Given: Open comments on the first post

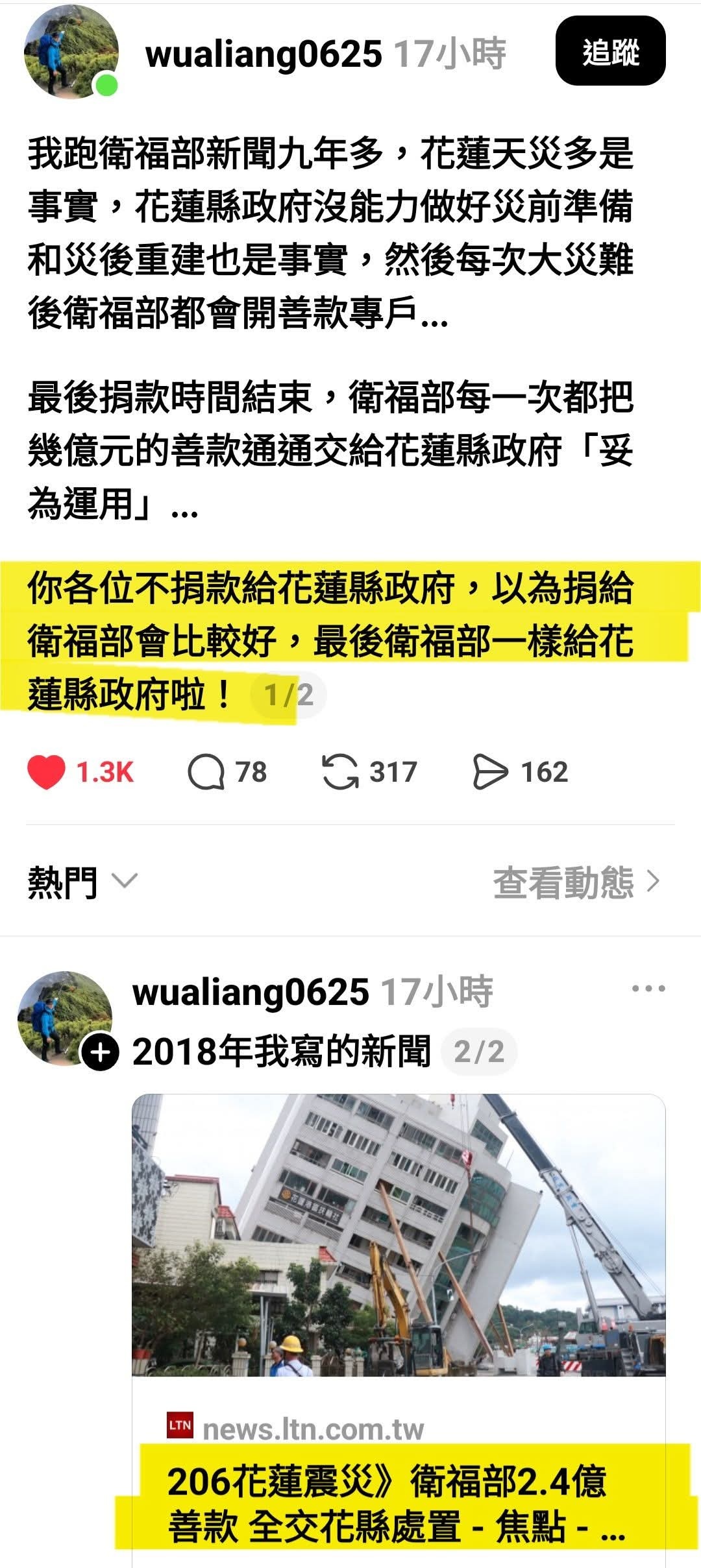Looking at the screenshot, I should click(206, 772).
